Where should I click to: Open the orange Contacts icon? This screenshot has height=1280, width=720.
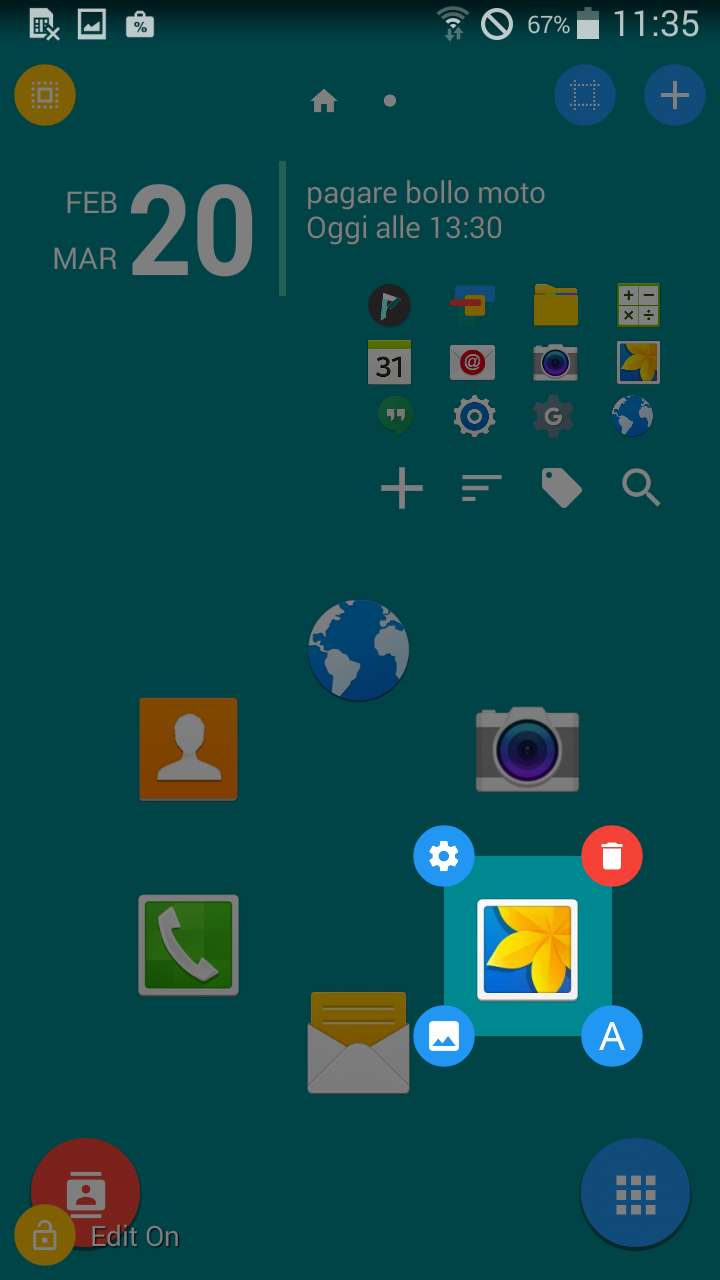tap(189, 749)
